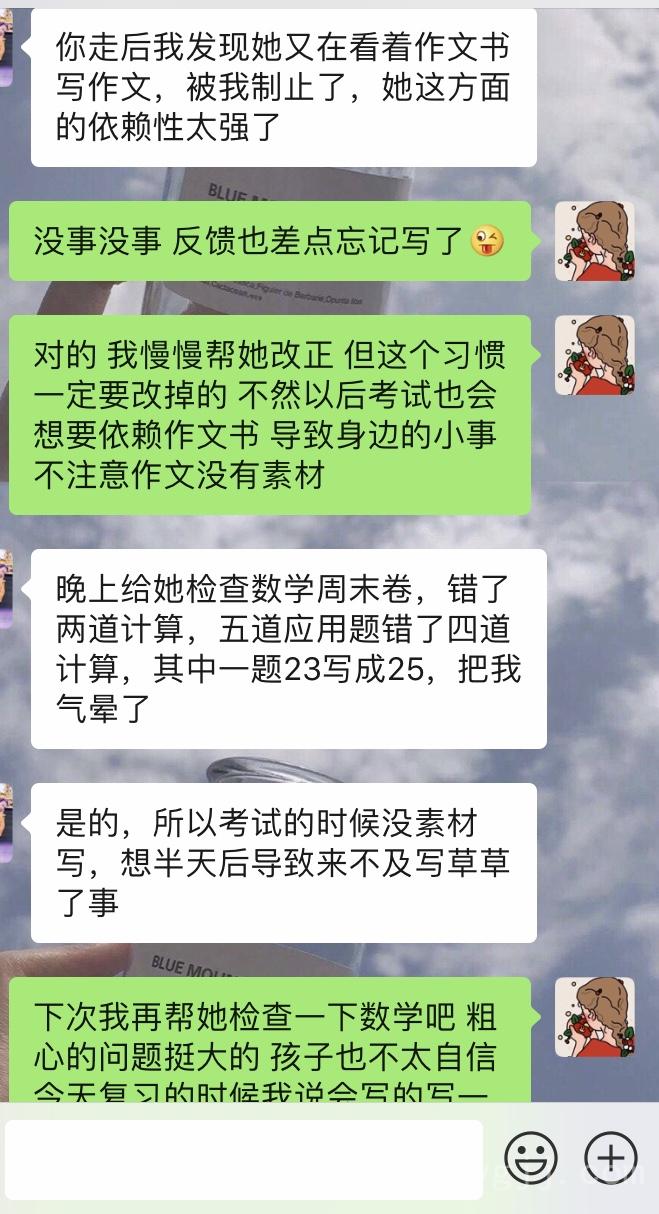Open the emoji picker
659x1214 pixels.
click(531, 1159)
